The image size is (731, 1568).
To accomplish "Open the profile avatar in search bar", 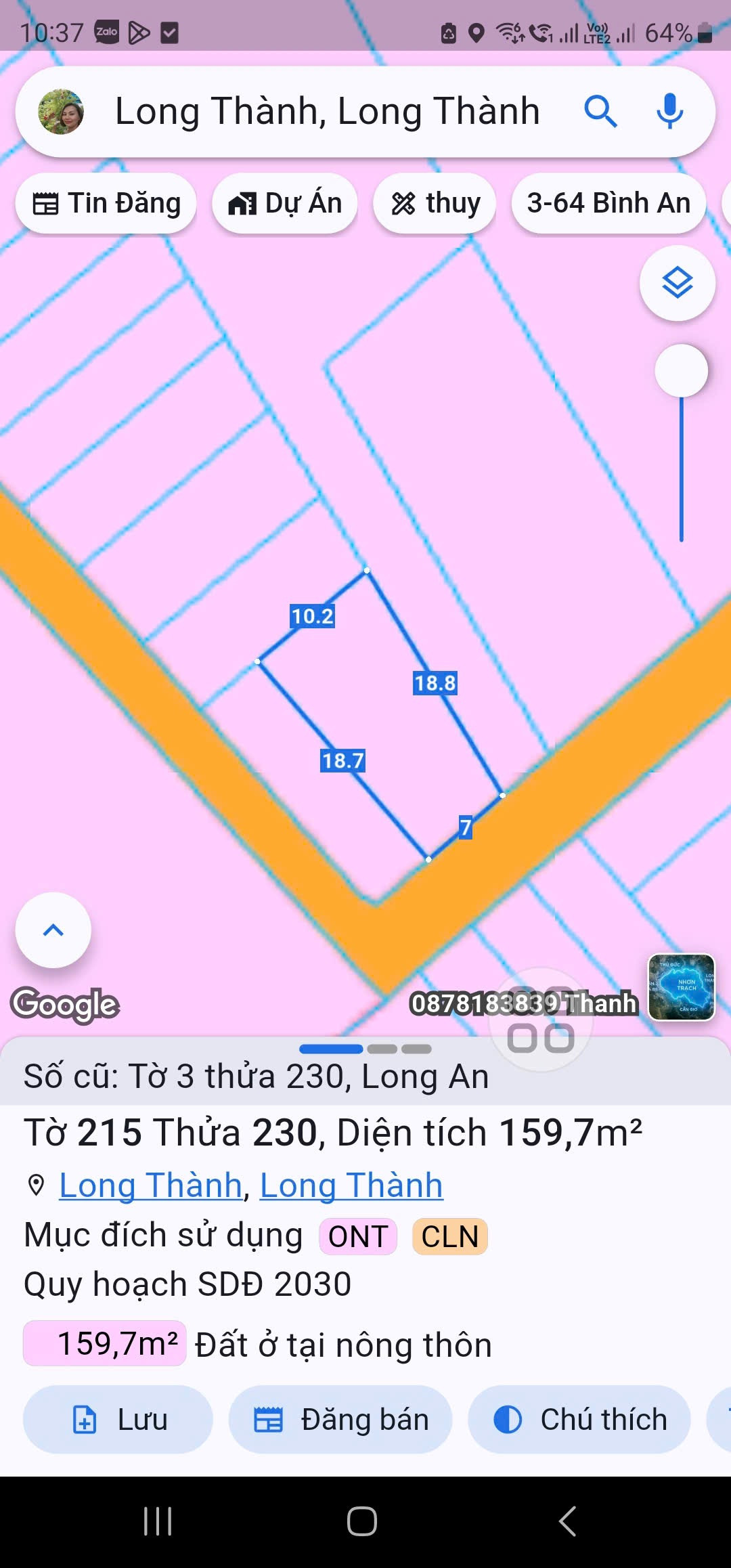I will click(x=61, y=112).
